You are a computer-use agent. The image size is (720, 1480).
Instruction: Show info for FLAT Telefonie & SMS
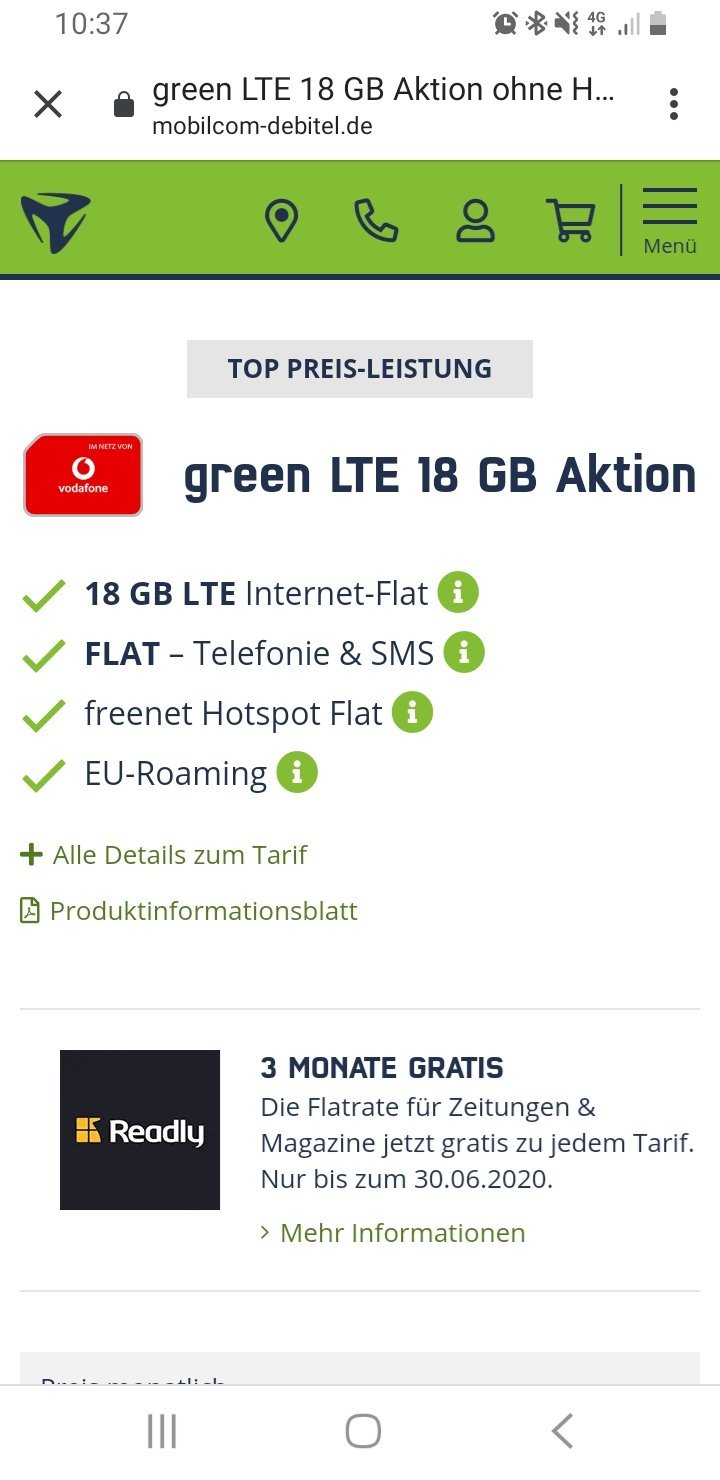(464, 653)
